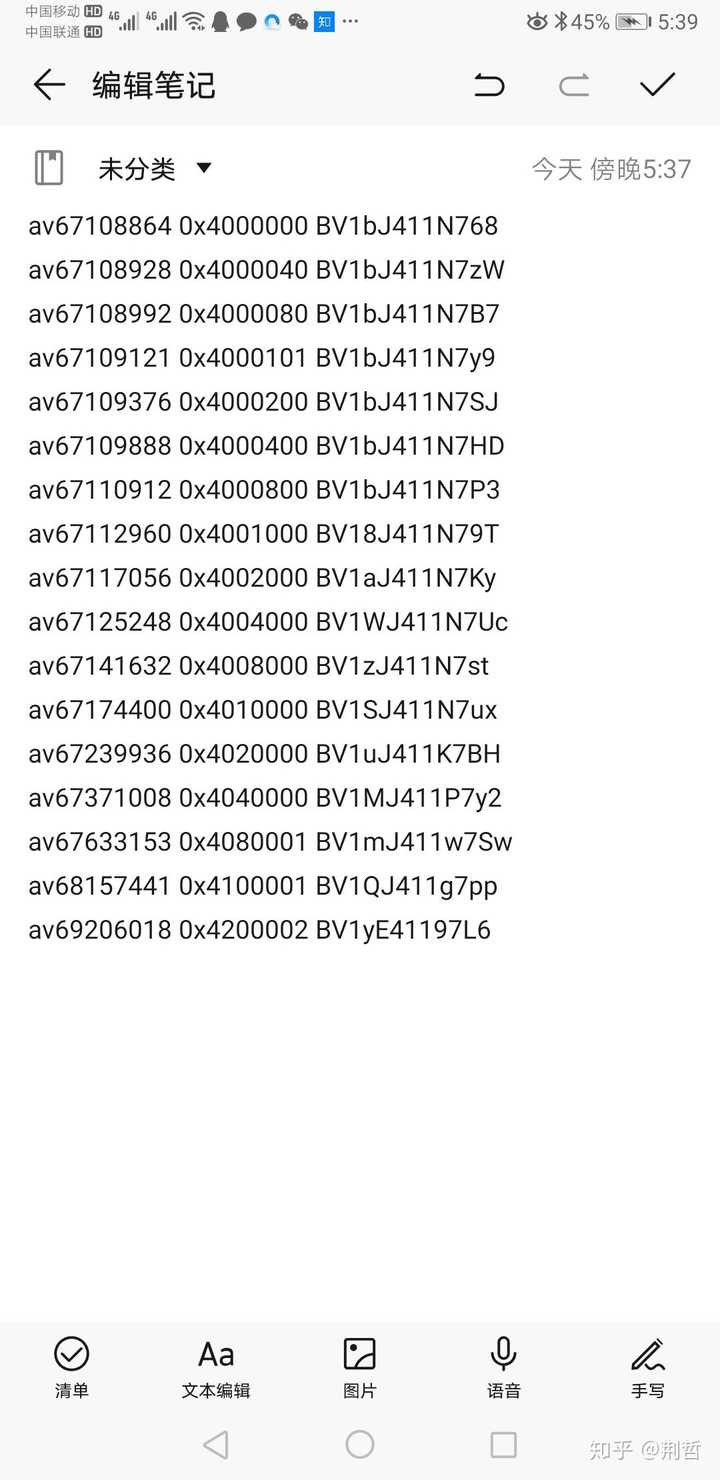Start a voice recording with 语音

tap(504, 1366)
